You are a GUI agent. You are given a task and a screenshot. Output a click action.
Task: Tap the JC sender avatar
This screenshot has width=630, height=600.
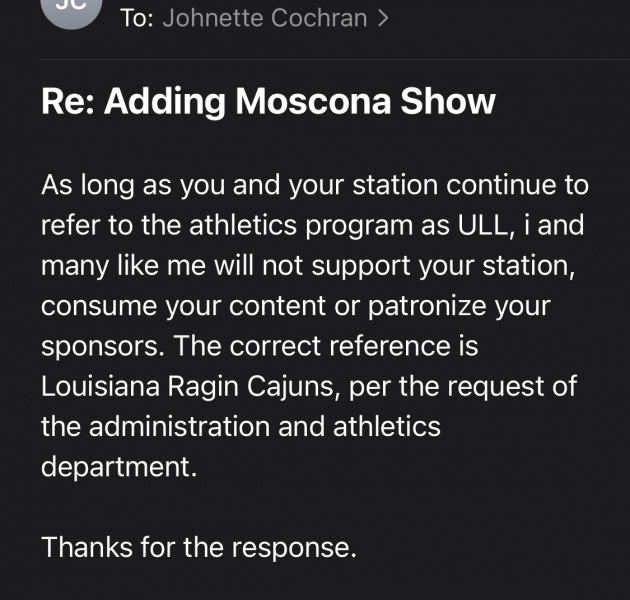click(x=69, y=8)
